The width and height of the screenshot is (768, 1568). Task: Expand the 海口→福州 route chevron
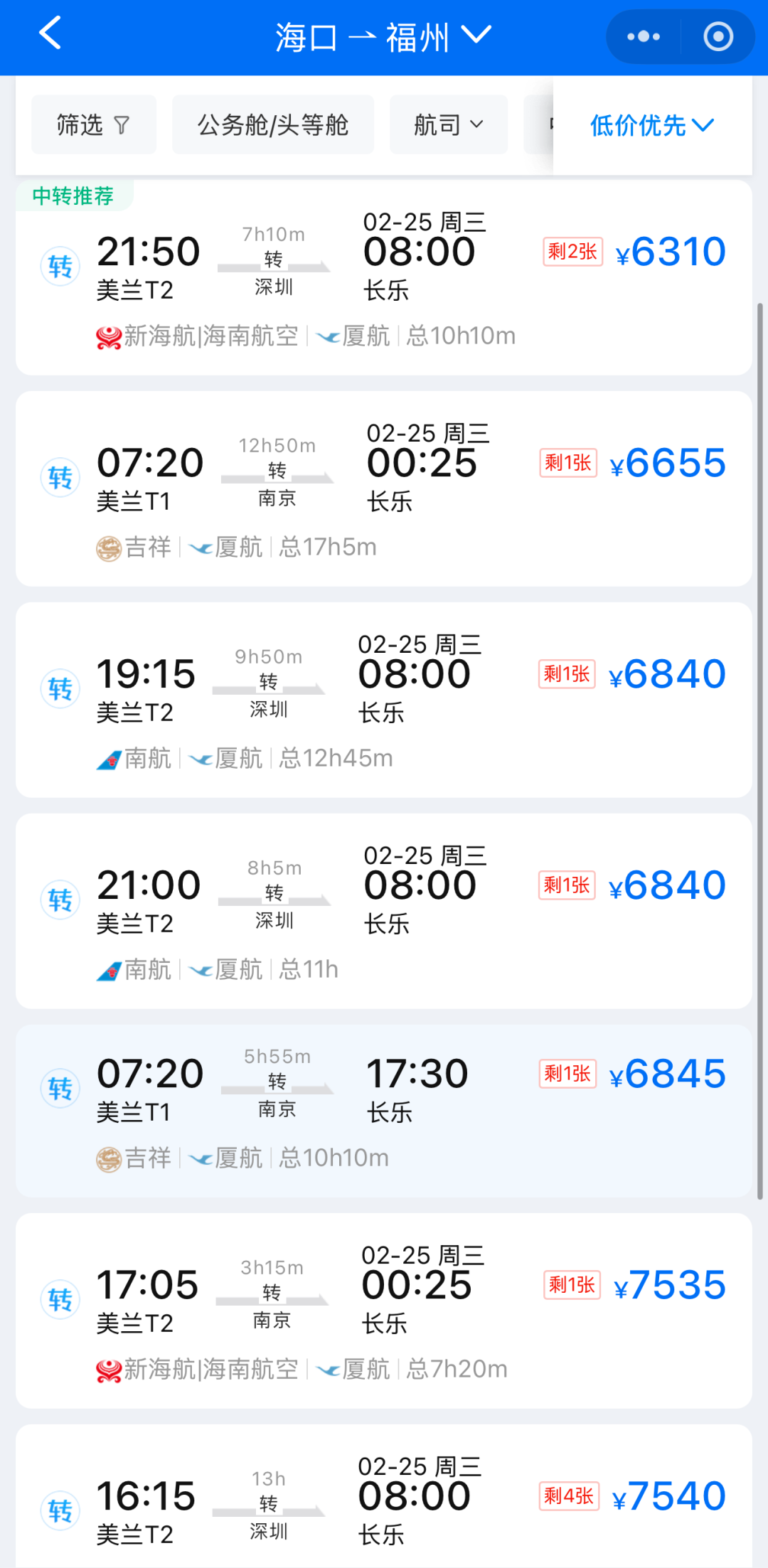(x=478, y=34)
